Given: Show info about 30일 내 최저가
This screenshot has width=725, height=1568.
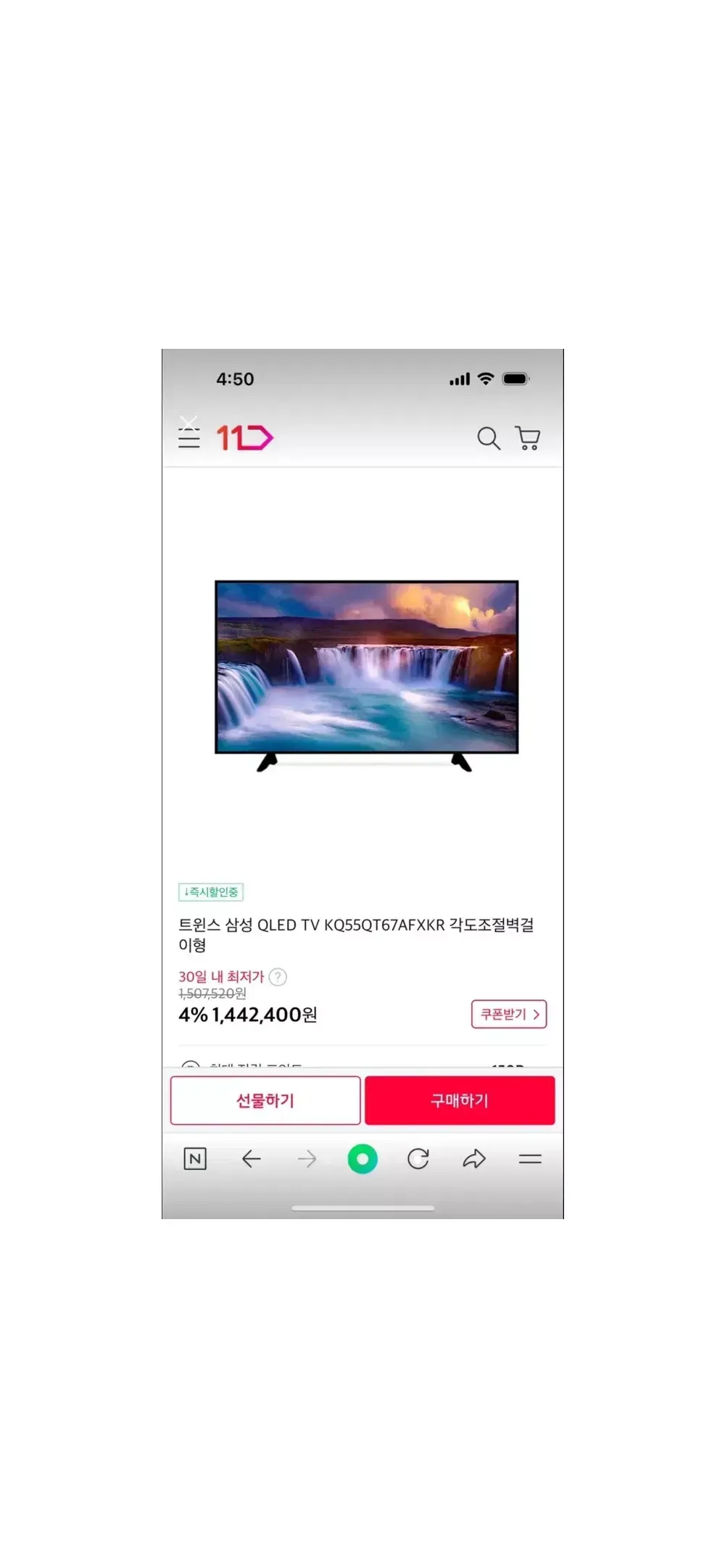Looking at the screenshot, I should (278, 977).
